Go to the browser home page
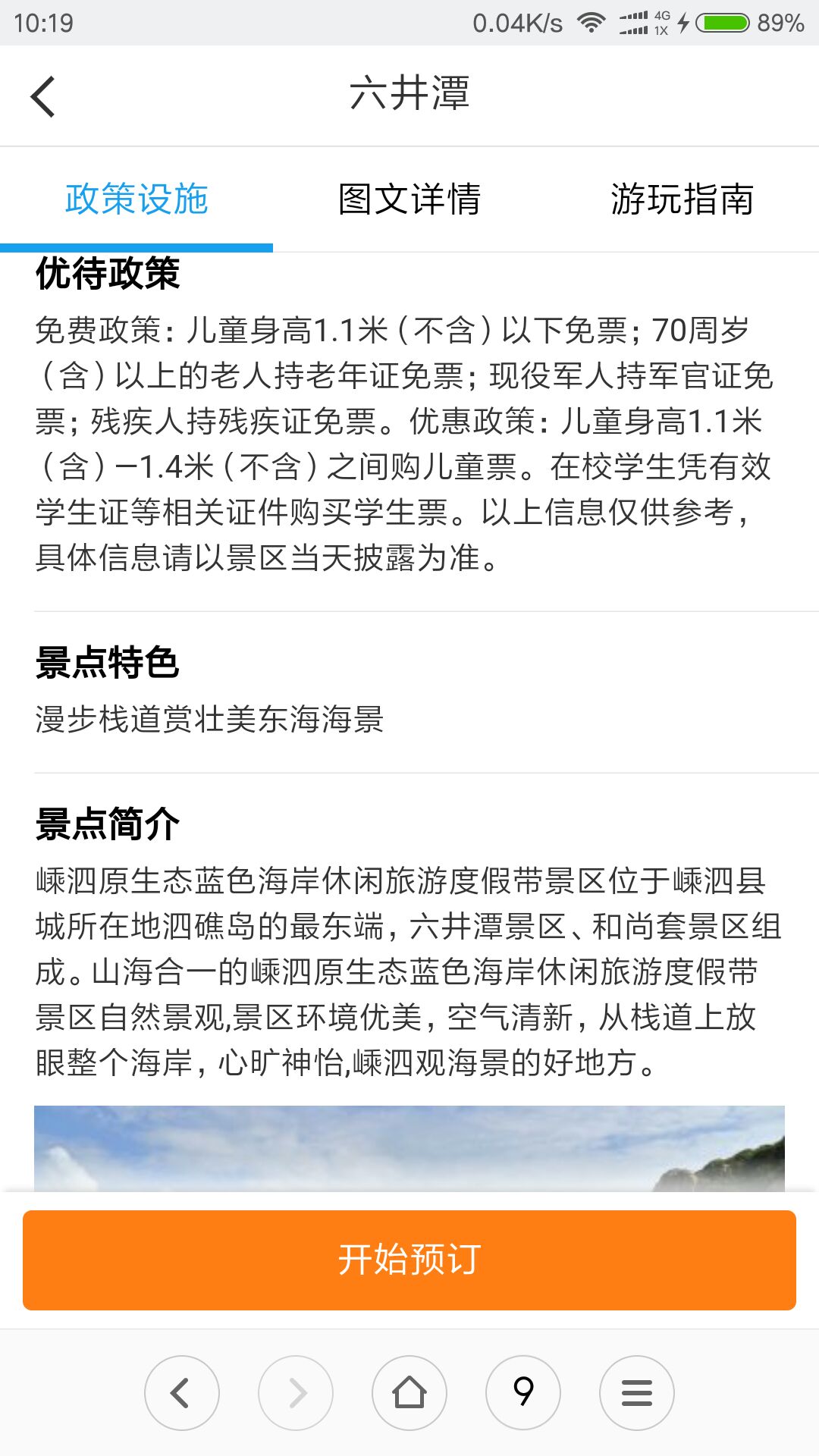 point(409,1393)
